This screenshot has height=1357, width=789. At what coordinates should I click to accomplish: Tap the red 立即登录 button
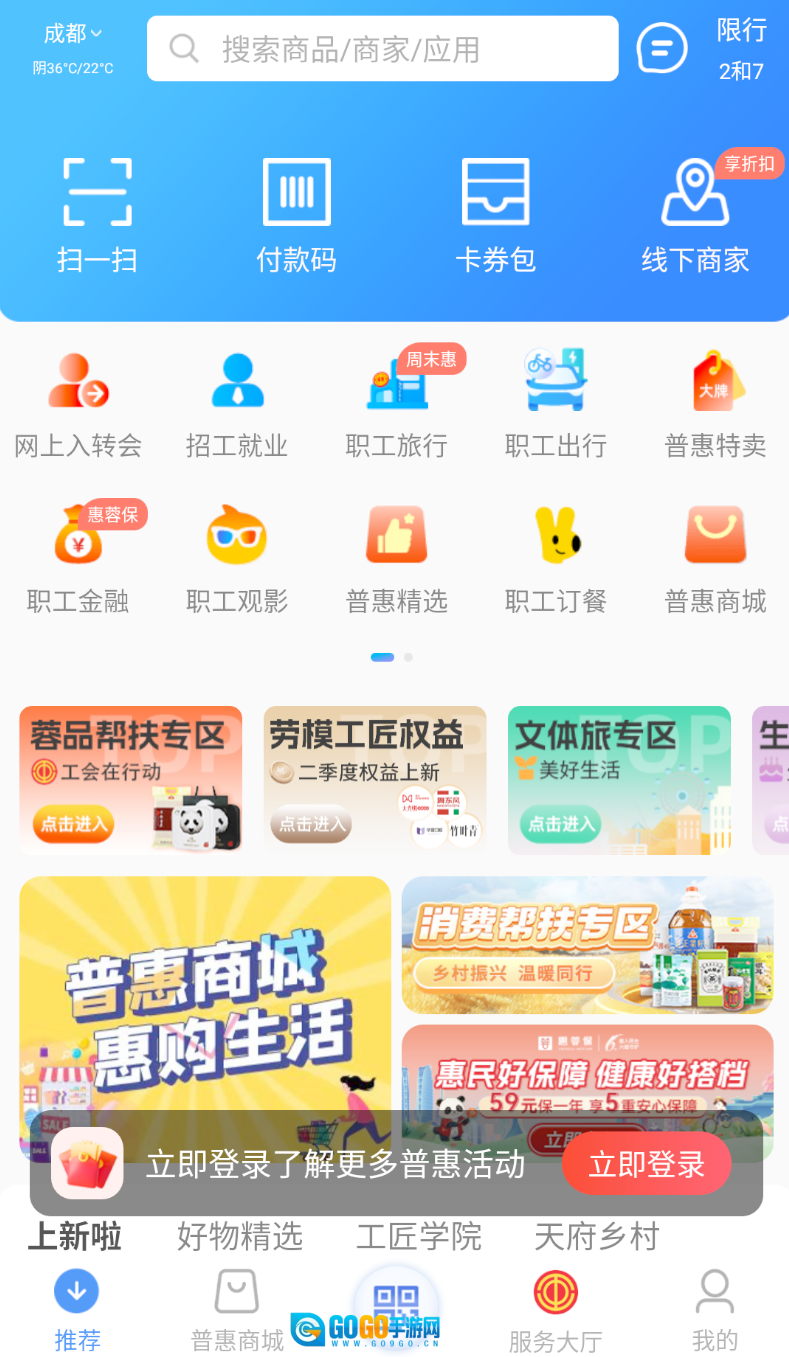[x=646, y=1164]
